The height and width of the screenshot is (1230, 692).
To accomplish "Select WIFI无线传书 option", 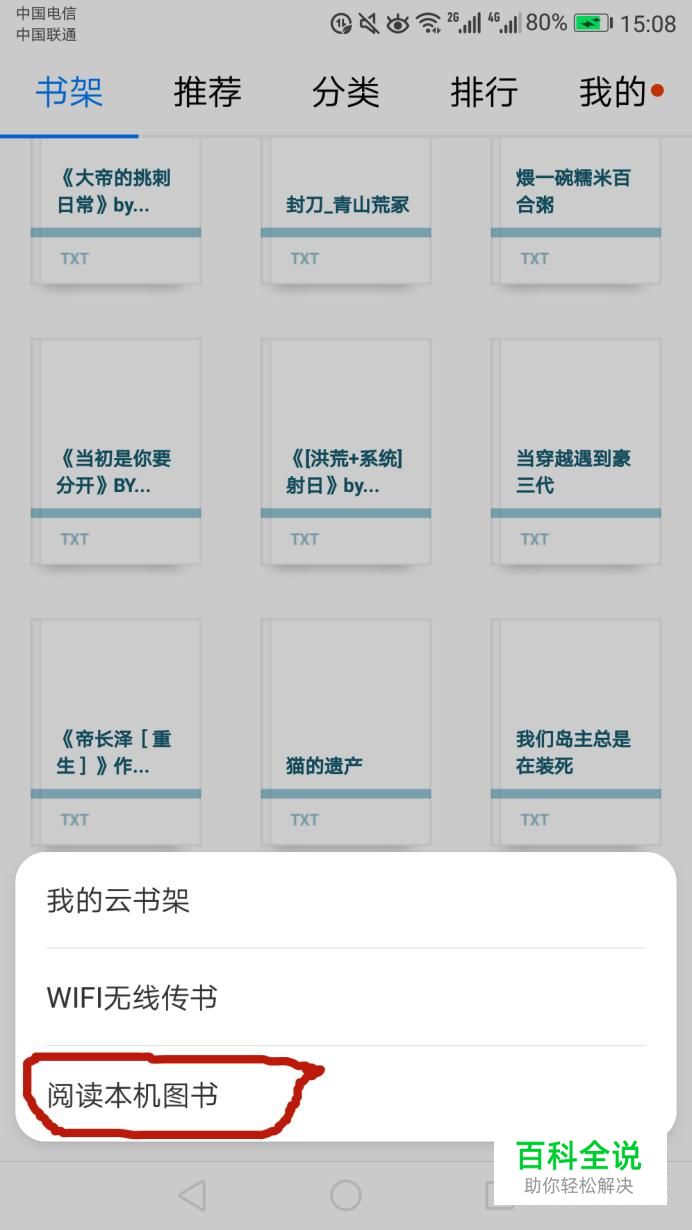I will pos(346,997).
